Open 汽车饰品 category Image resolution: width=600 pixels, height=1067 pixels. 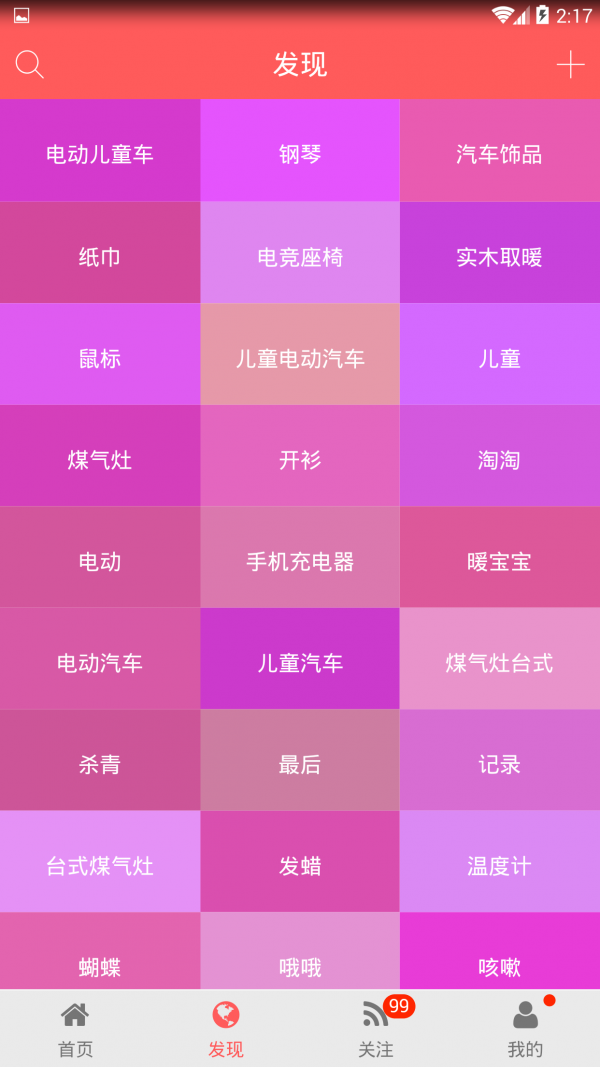point(499,154)
